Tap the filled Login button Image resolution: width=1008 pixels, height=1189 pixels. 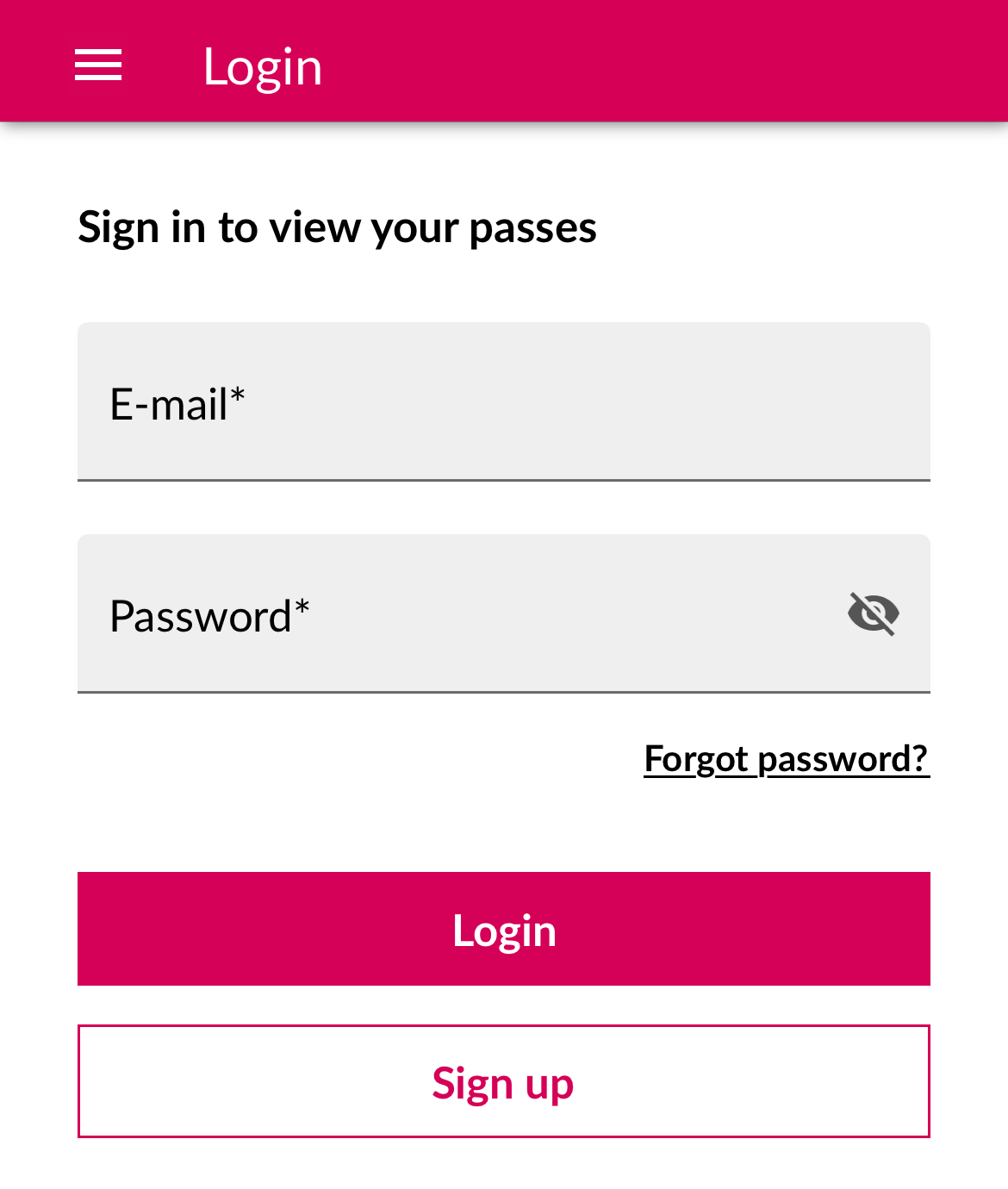pos(503,929)
